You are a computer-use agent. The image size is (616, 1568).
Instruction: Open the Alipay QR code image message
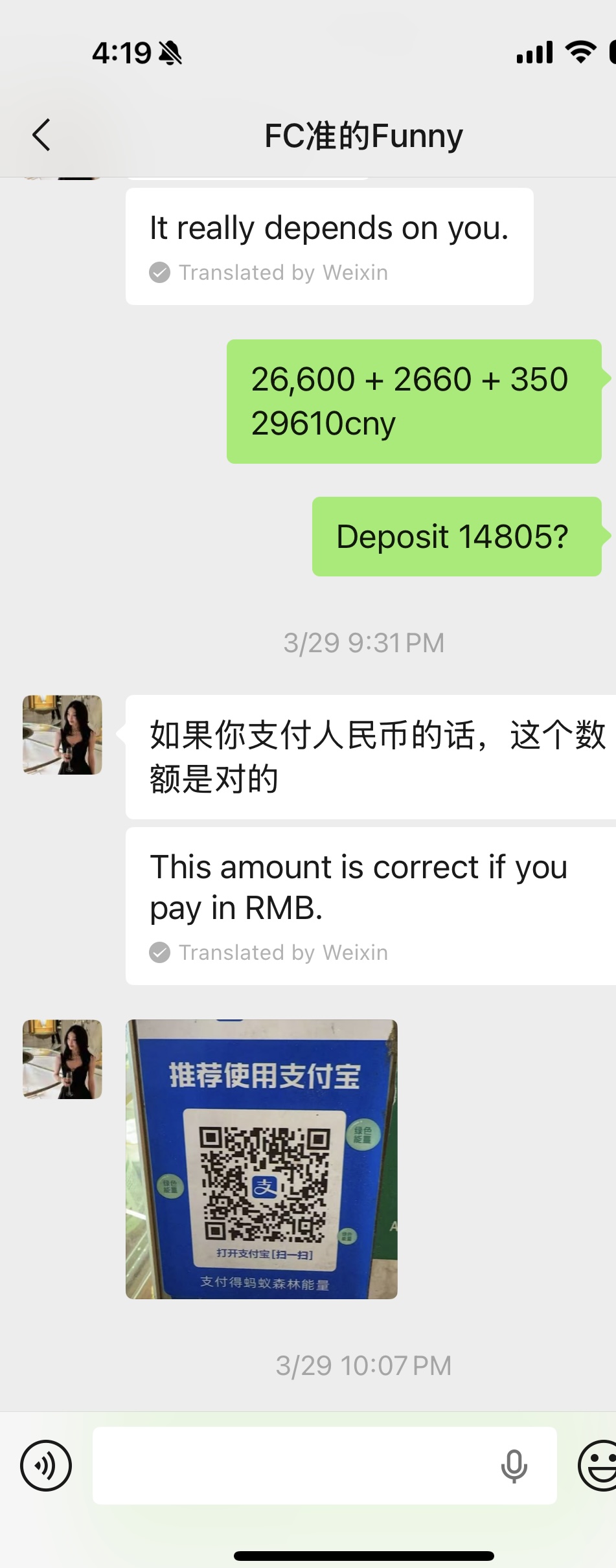coord(262,1159)
